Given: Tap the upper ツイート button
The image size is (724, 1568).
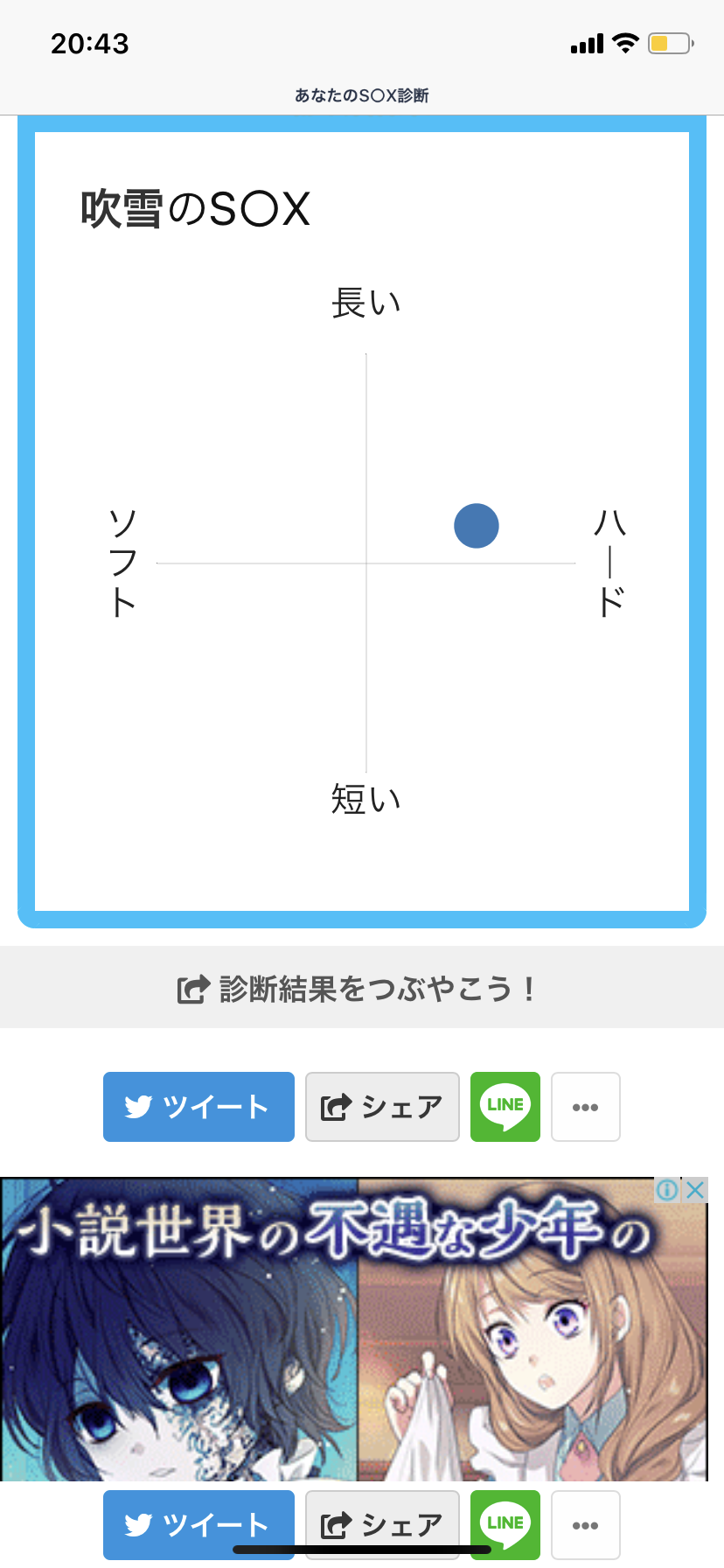Looking at the screenshot, I should [x=198, y=1107].
